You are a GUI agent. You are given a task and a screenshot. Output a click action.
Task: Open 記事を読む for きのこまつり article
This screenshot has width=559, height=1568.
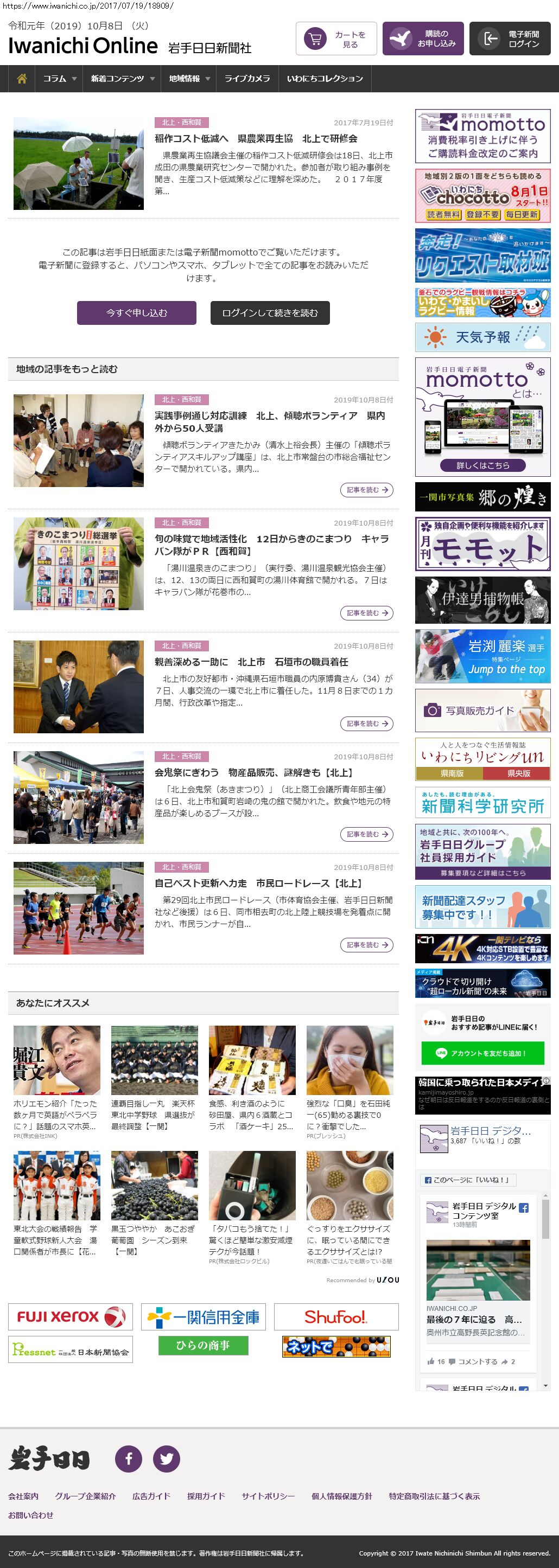pos(366,613)
